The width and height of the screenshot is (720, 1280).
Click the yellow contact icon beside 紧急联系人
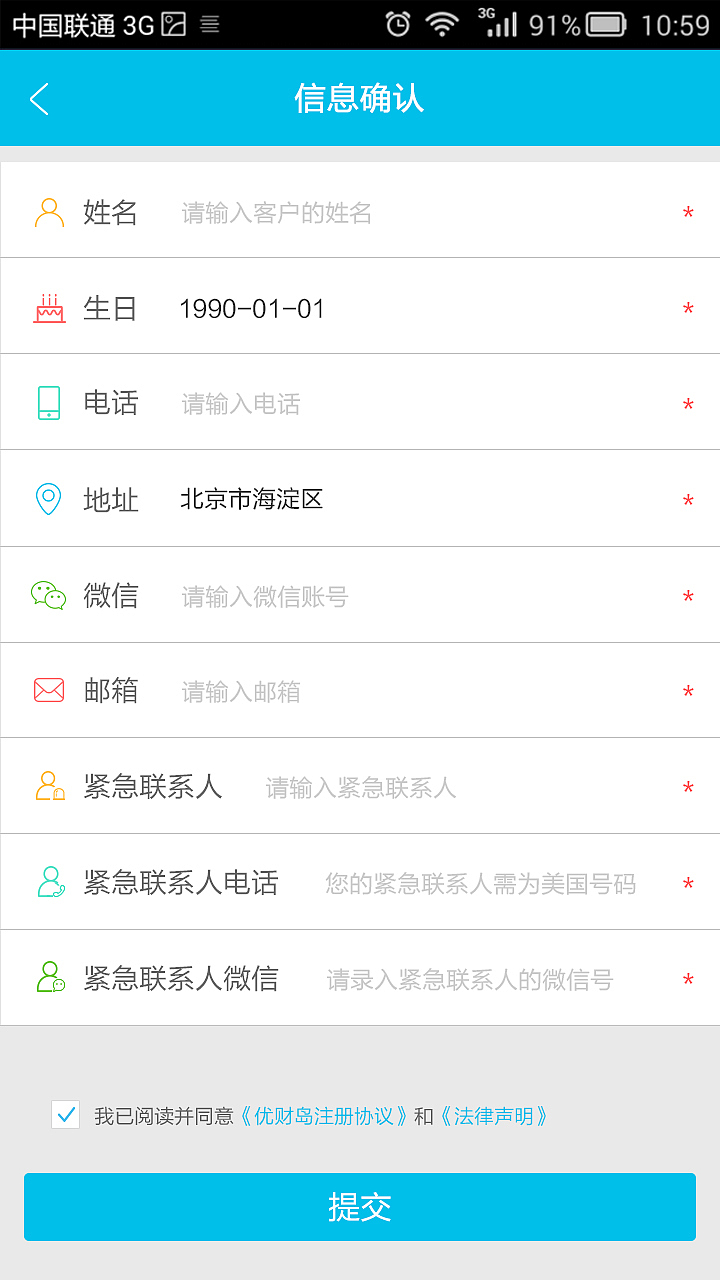pos(50,786)
